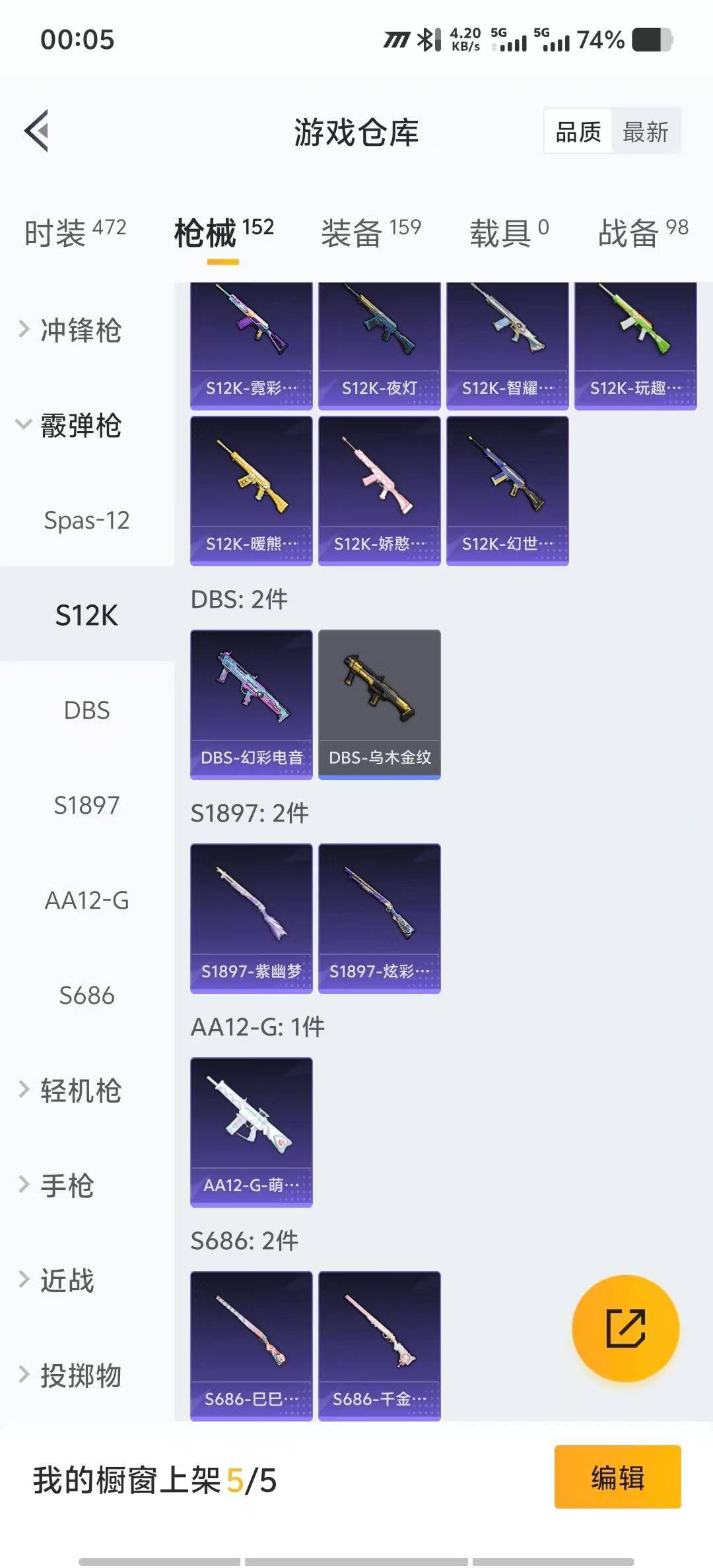
Task: Open the 战备 tab
Action: pos(642,233)
